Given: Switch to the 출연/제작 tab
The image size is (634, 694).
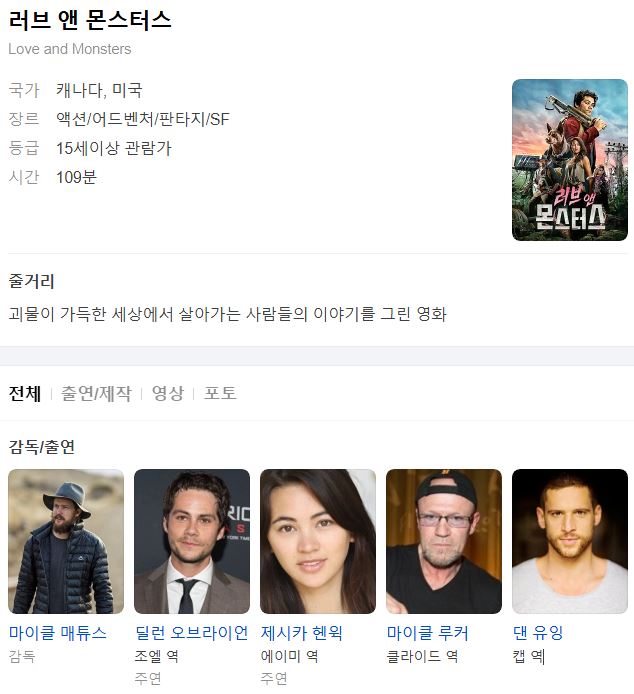Looking at the screenshot, I should pos(96,394).
